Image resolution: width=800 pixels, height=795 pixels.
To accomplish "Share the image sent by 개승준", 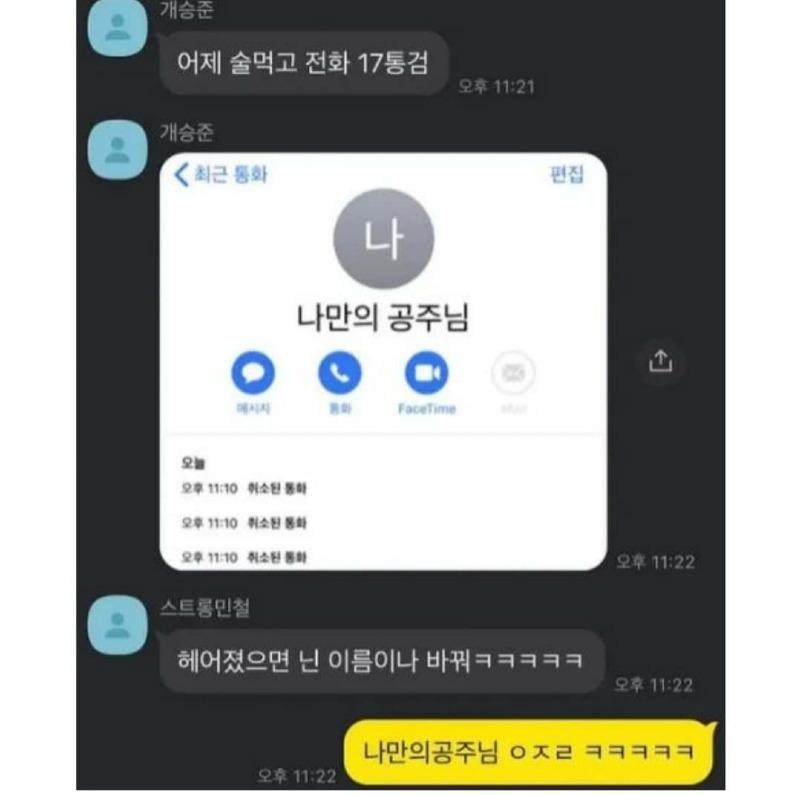I will (660, 361).
